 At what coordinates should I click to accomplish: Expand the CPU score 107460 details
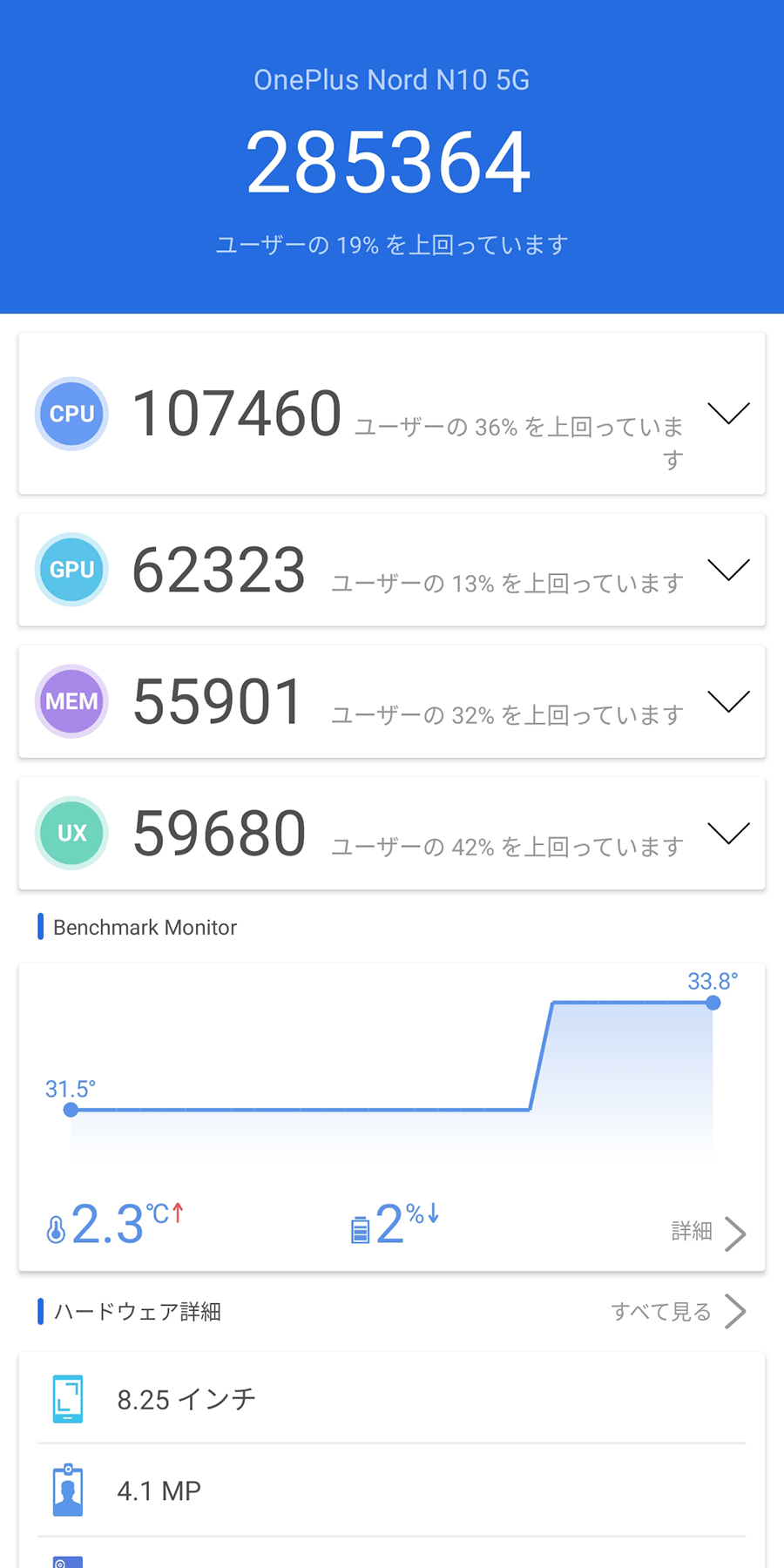coord(728,414)
